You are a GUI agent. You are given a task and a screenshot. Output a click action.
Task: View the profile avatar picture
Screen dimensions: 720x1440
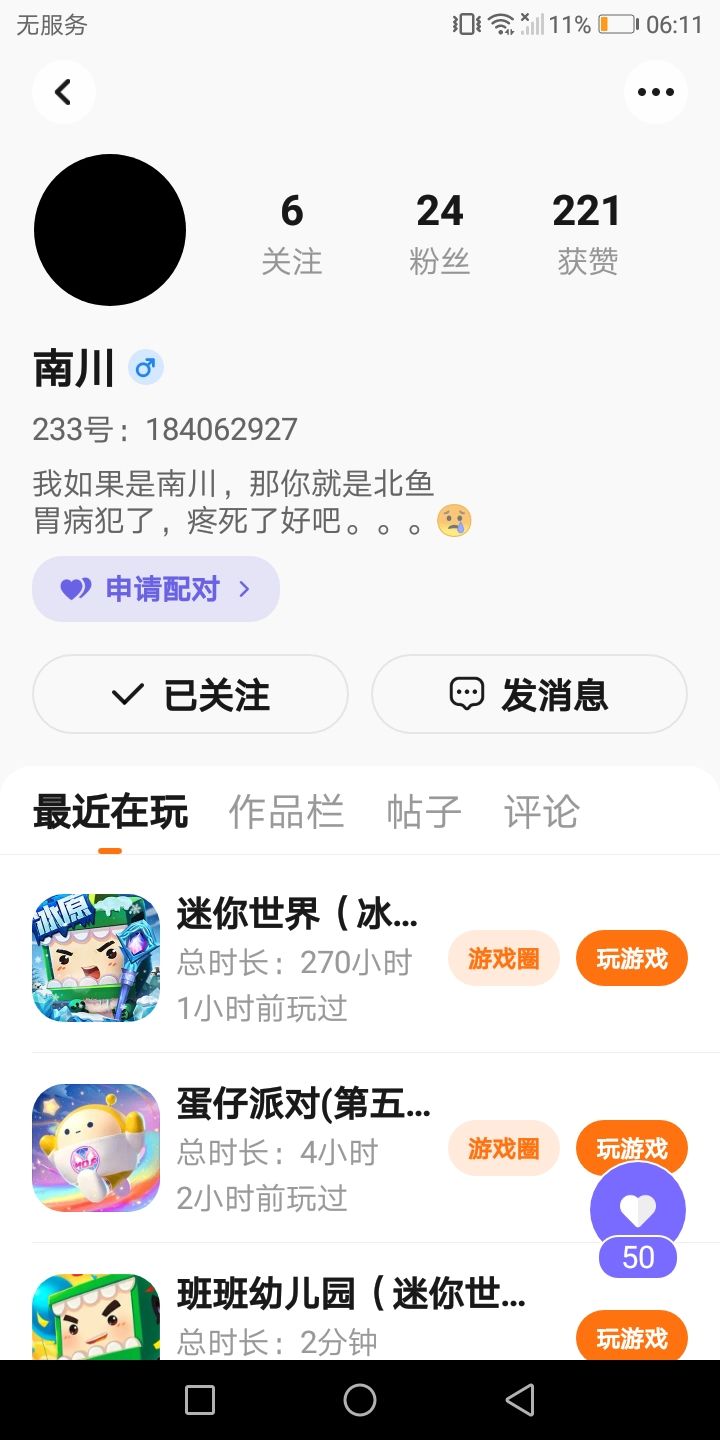pos(110,230)
